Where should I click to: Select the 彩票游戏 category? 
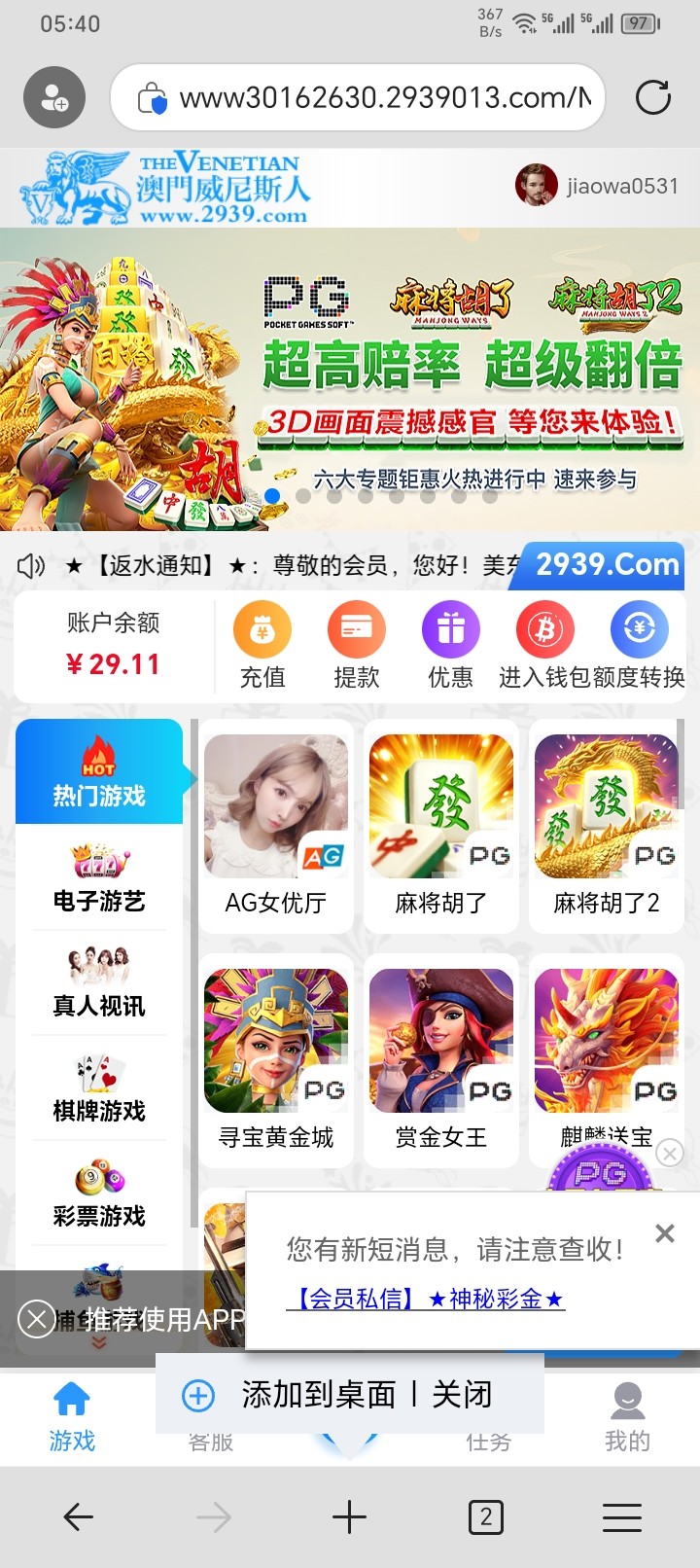[x=99, y=1193]
